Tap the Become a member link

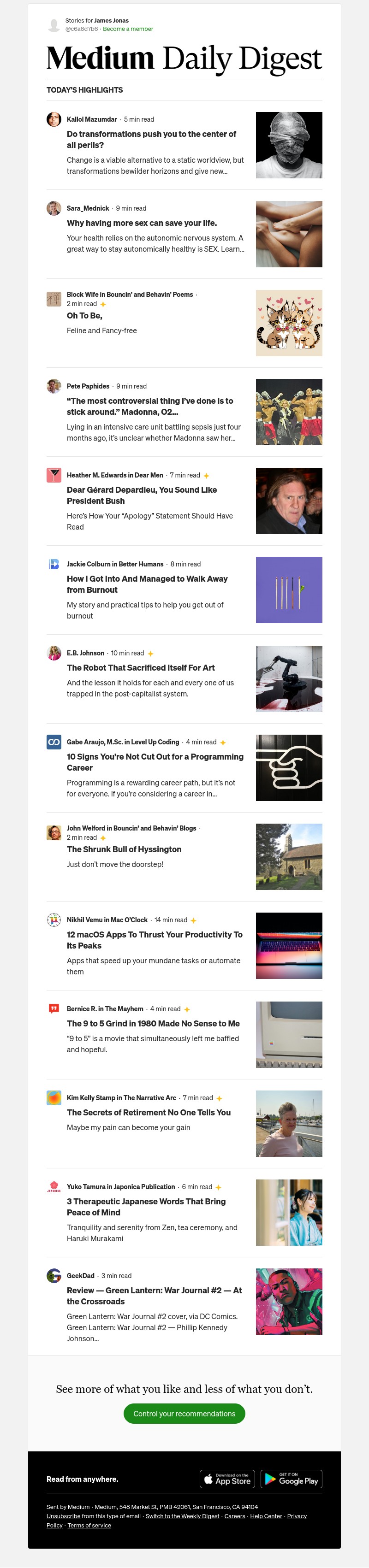pyautogui.click(x=128, y=29)
